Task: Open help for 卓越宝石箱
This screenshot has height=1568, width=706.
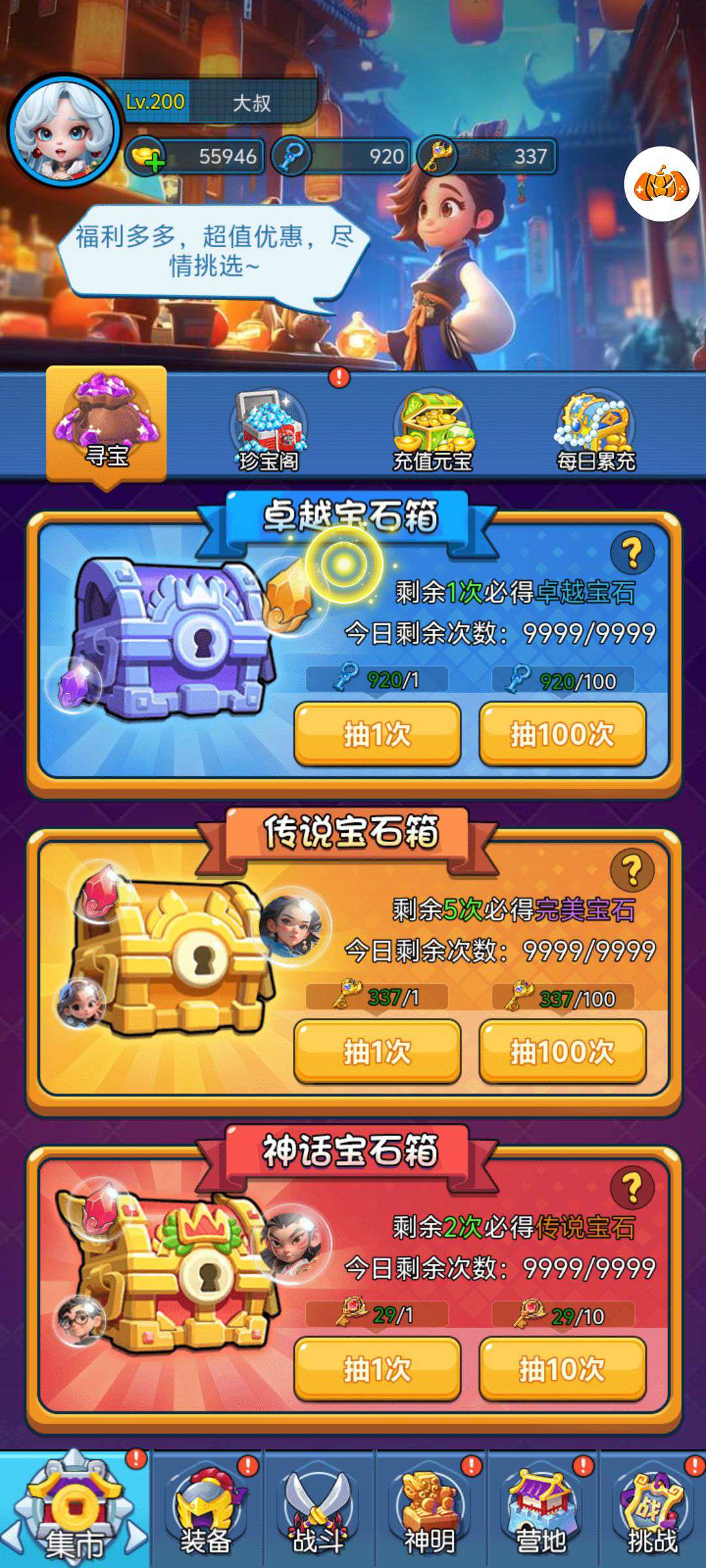Action: click(631, 553)
